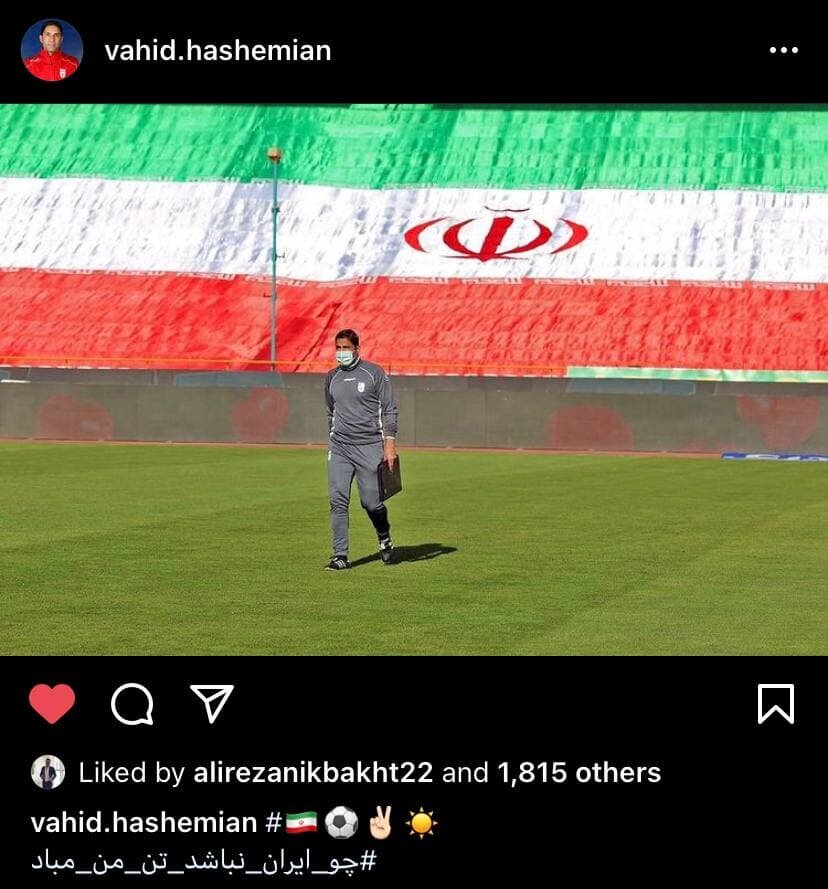Share the post via paper plane icon
This screenshot has height=889, width=828.
pyautogui.click(x=212, y=704)
